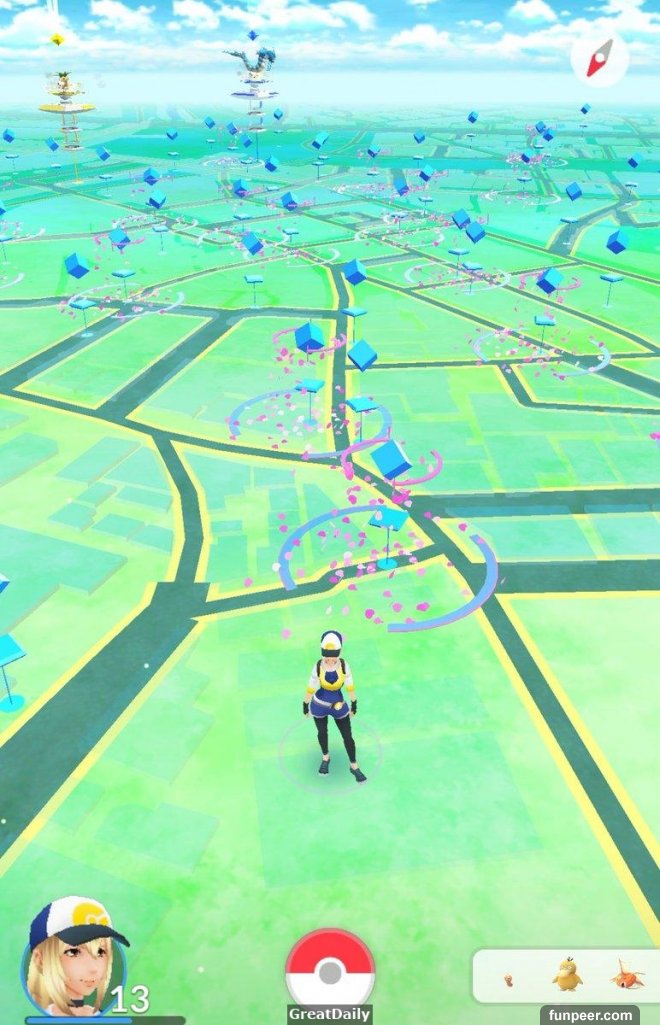The image size is (660, 1025).
Task: Open the main menu via the Poké Ball button
Action: tap(330, 971)
